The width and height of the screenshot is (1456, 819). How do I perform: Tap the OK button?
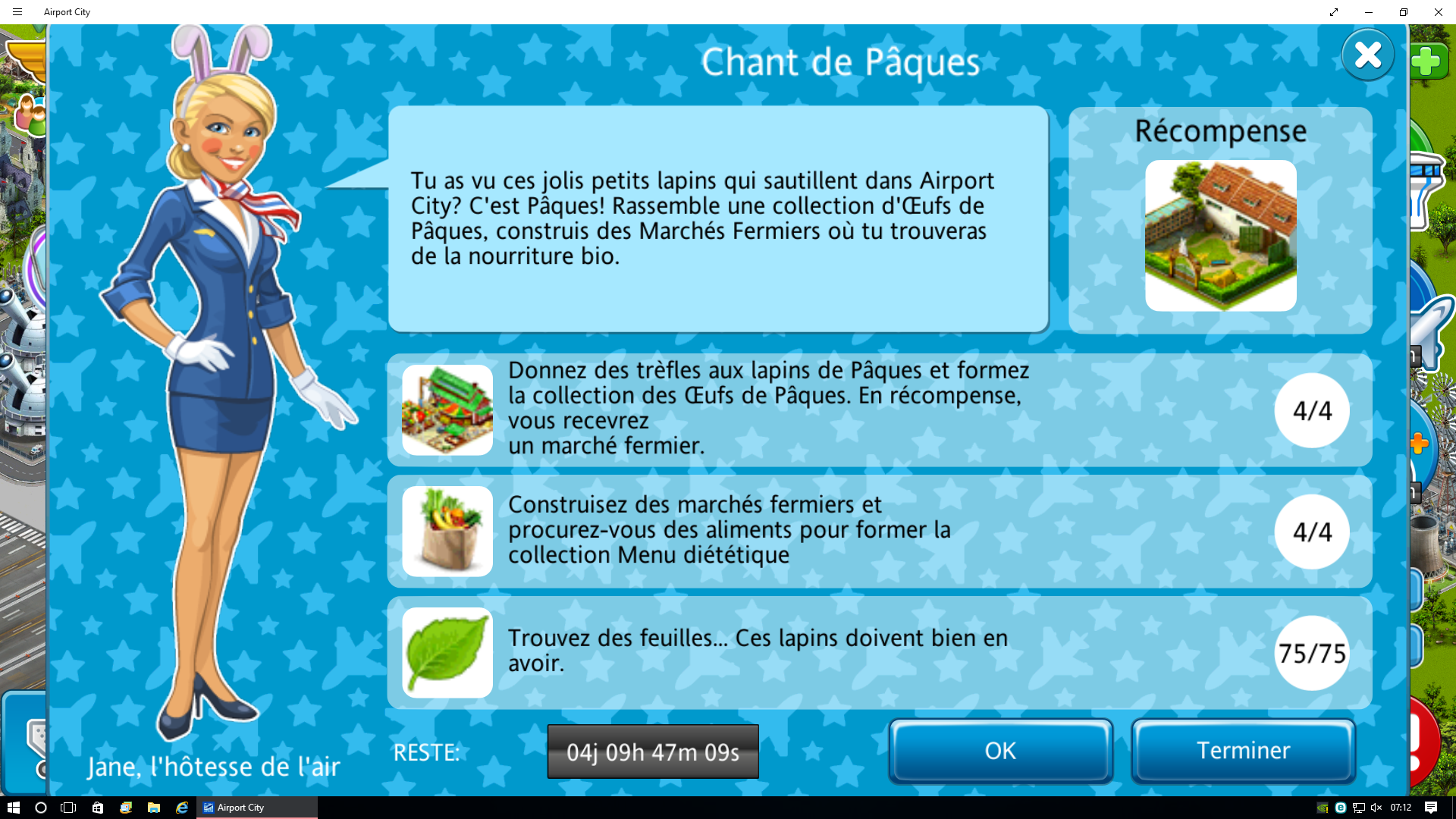click(1000, 751)
